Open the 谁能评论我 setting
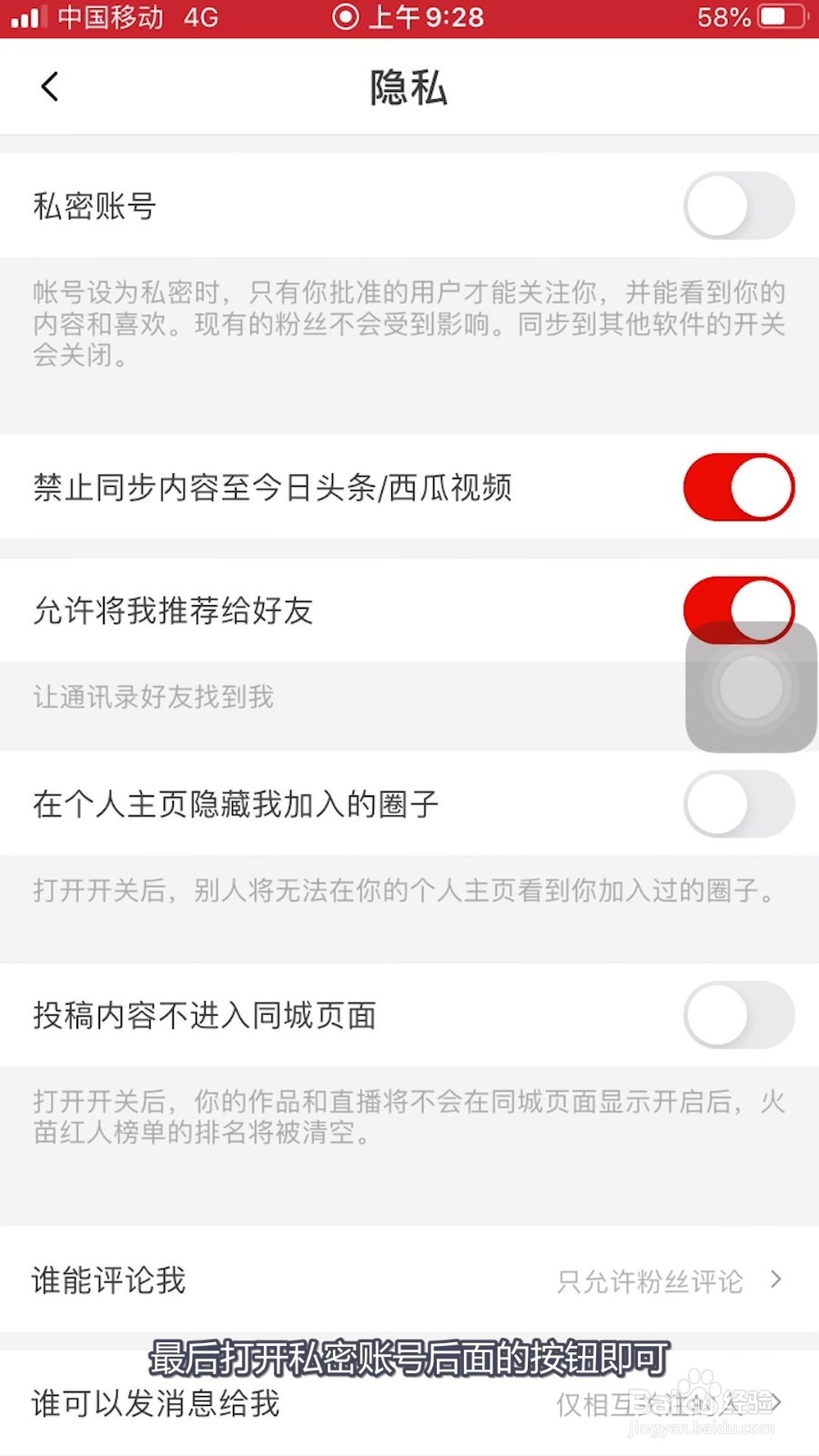This screenshot has width=819, height=1456. pos(409,1279)
